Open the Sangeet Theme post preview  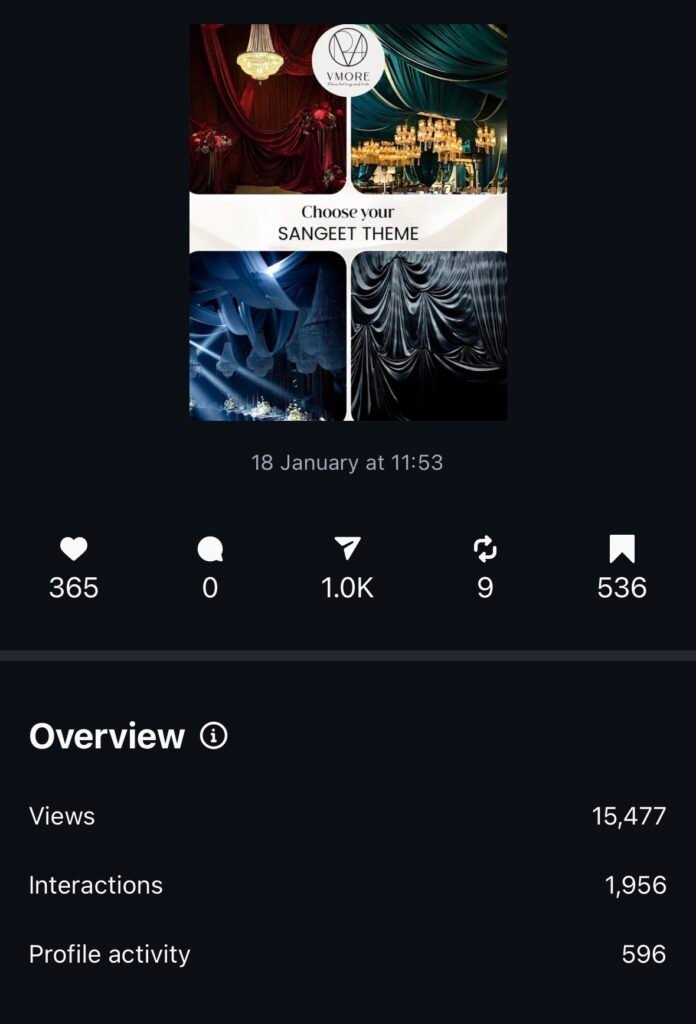[348, 222]
